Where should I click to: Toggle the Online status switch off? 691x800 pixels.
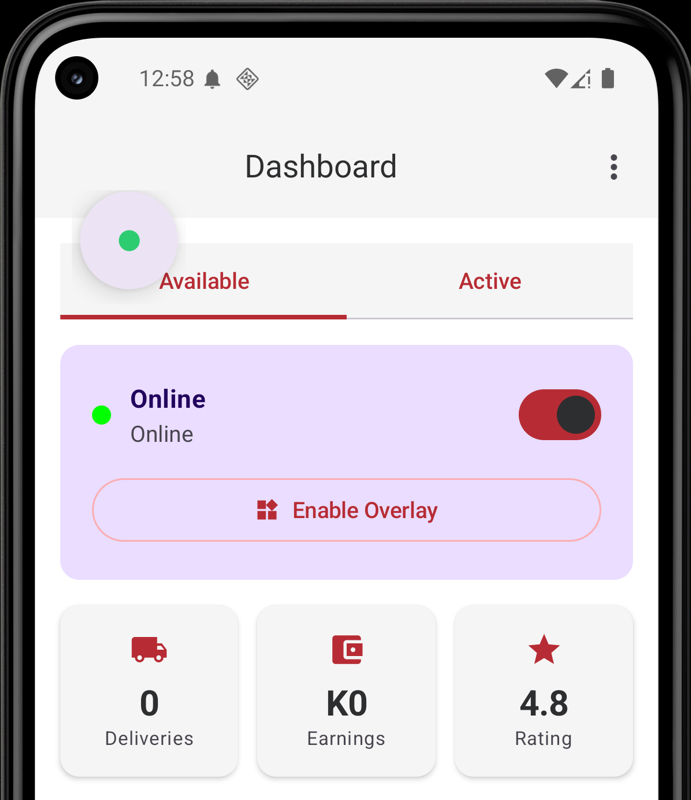(559, 415)
